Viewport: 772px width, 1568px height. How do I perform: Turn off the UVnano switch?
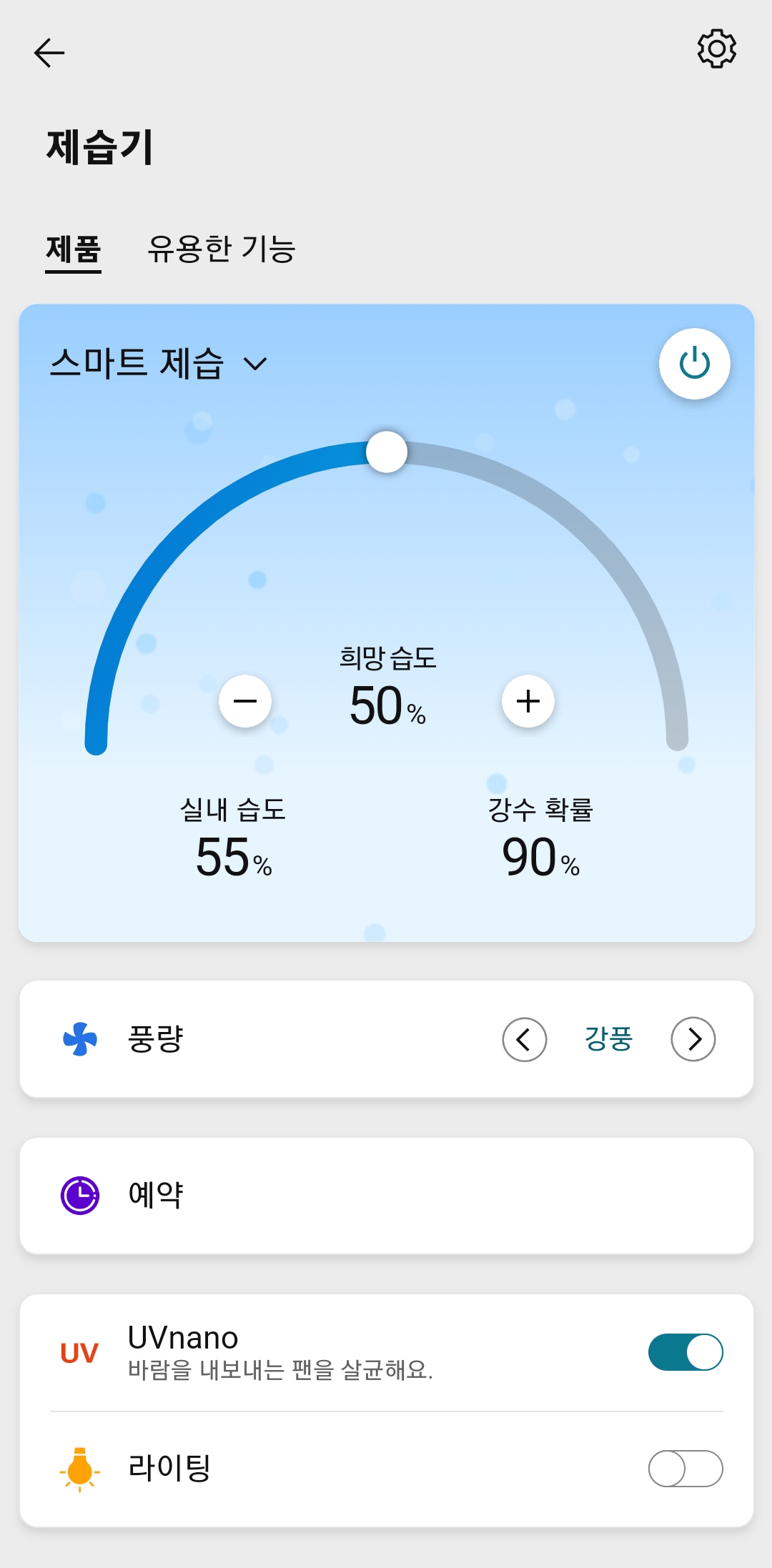[686, 1352]
